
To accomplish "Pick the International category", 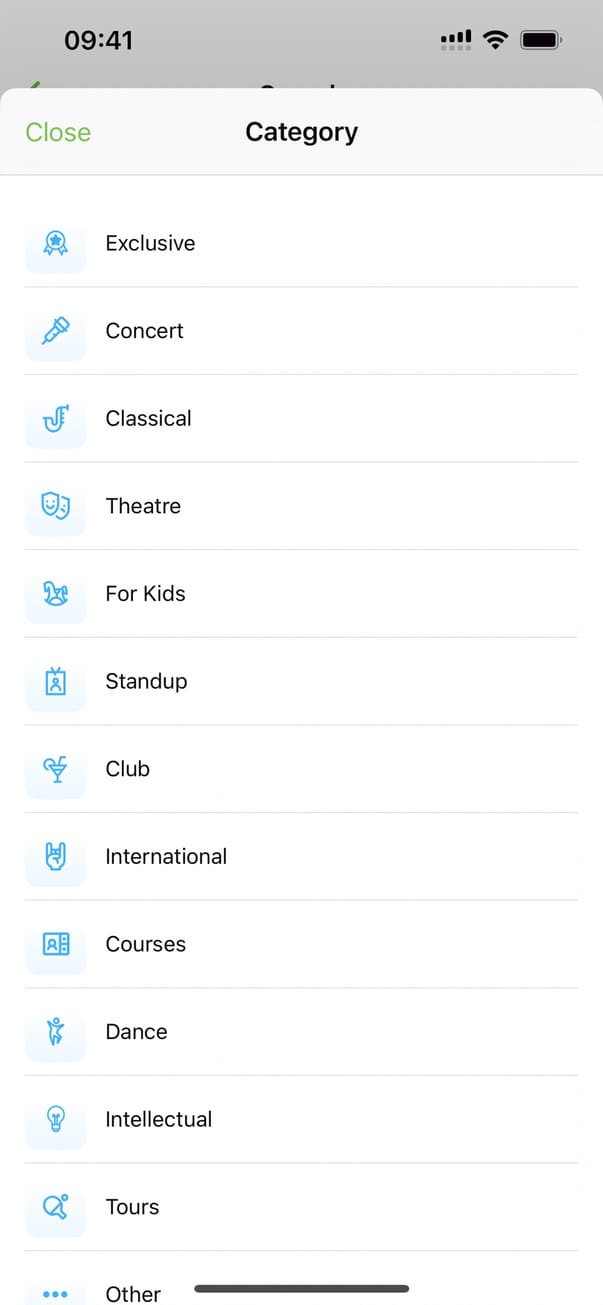I will pyautogui.click(x=166, y=857).
